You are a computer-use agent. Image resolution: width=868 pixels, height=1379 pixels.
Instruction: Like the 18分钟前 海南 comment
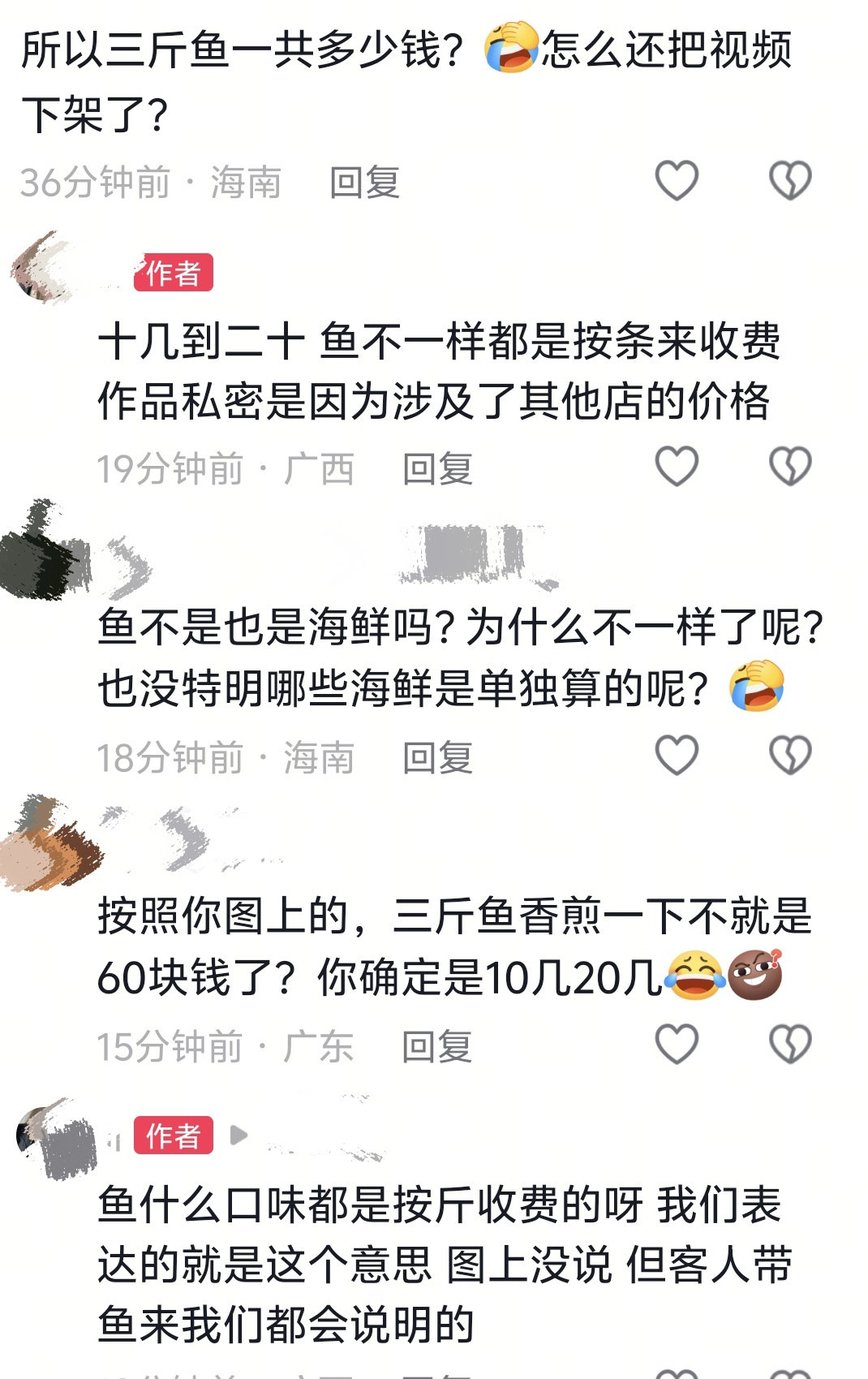(x=677, y=756)
